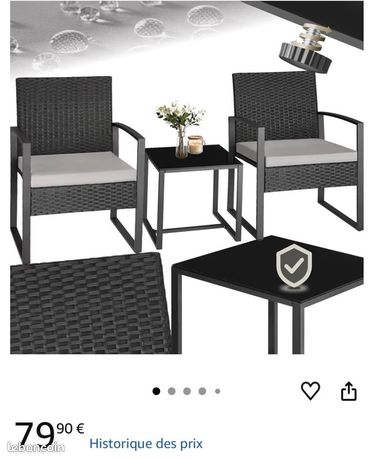Jump to the second image dot

pyautogui.click(x=172, y=391)
